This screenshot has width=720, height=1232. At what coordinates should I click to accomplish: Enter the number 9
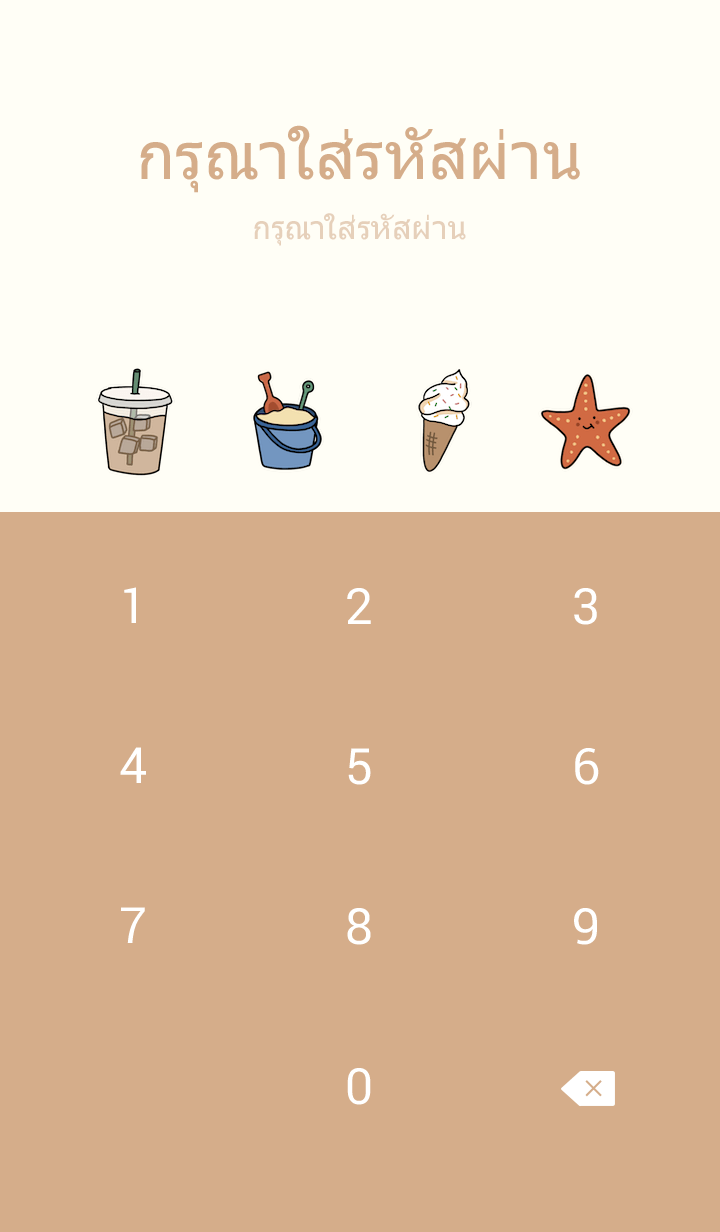586,927
